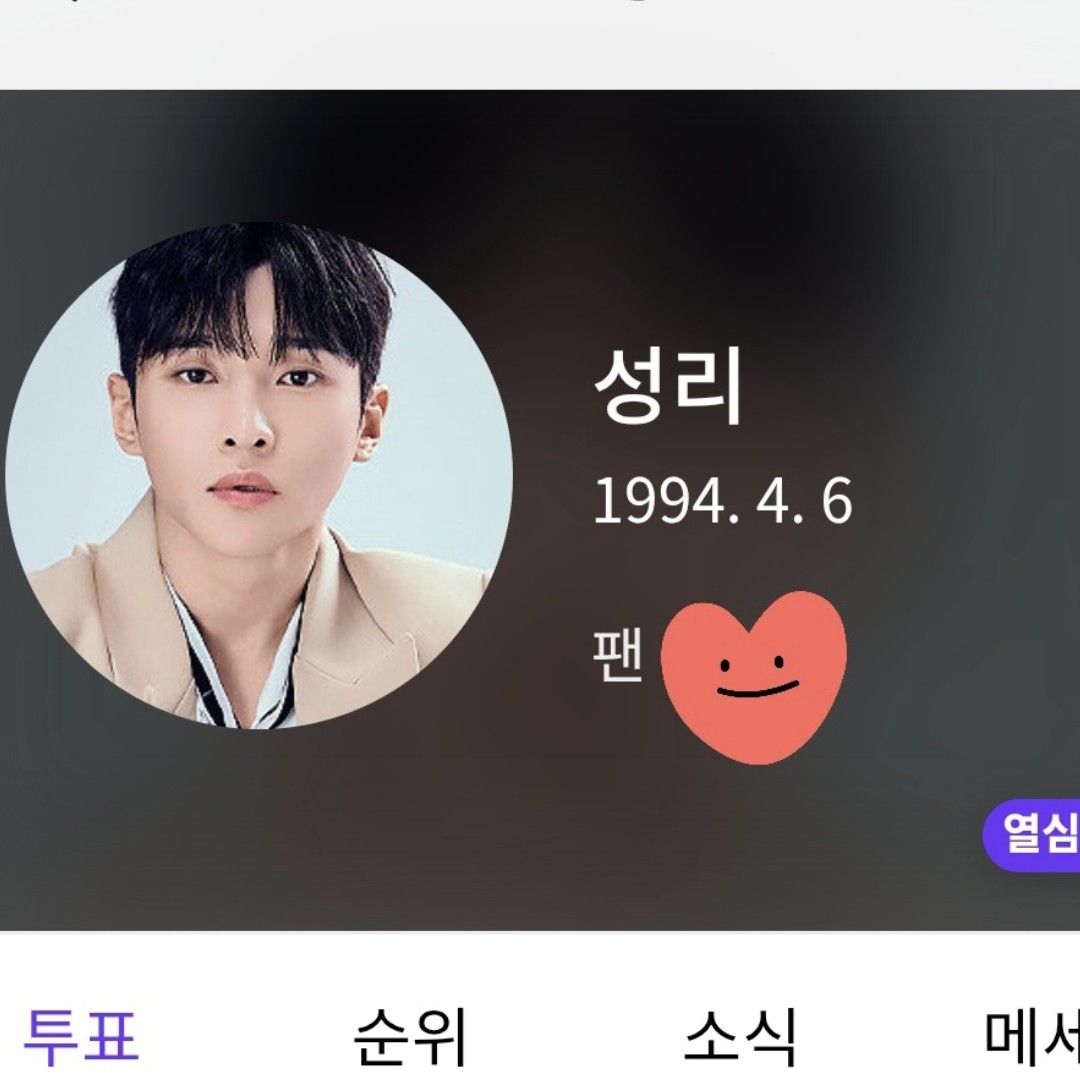The width and height of the screenshot is (1080, 1080).
Task: Go to the 소식 tab
Action: click(740, 1036)
